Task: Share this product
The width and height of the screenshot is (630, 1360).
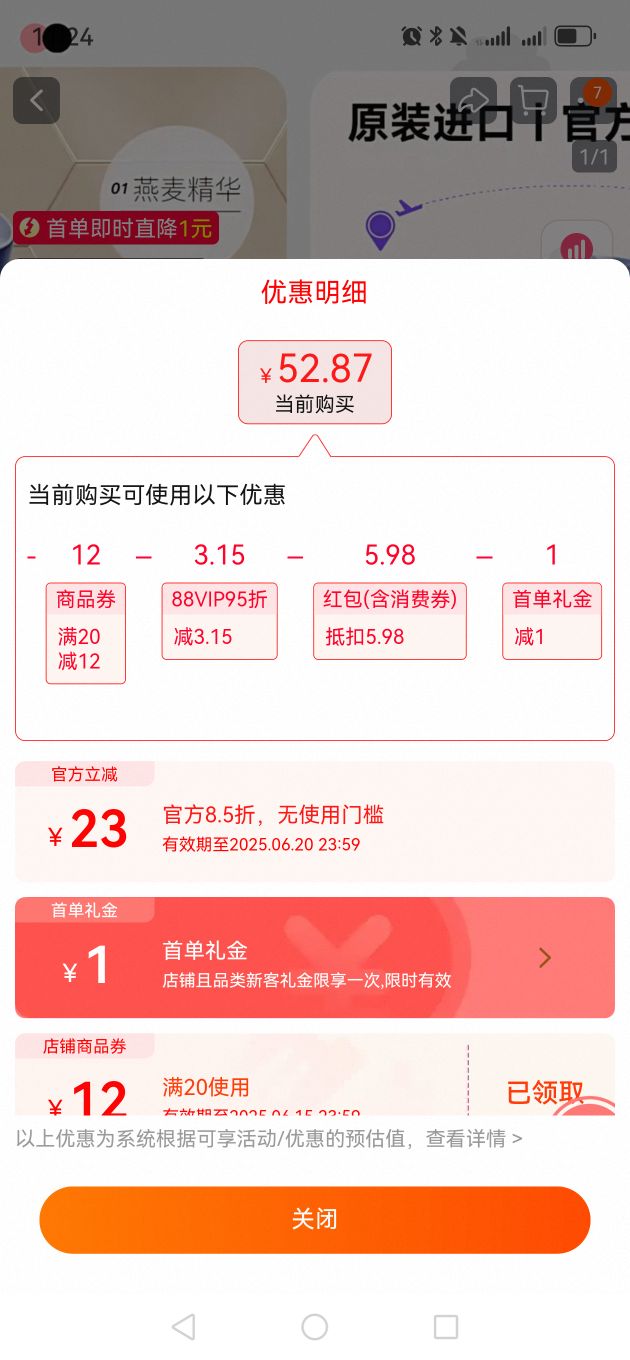Action: (474, 100)
